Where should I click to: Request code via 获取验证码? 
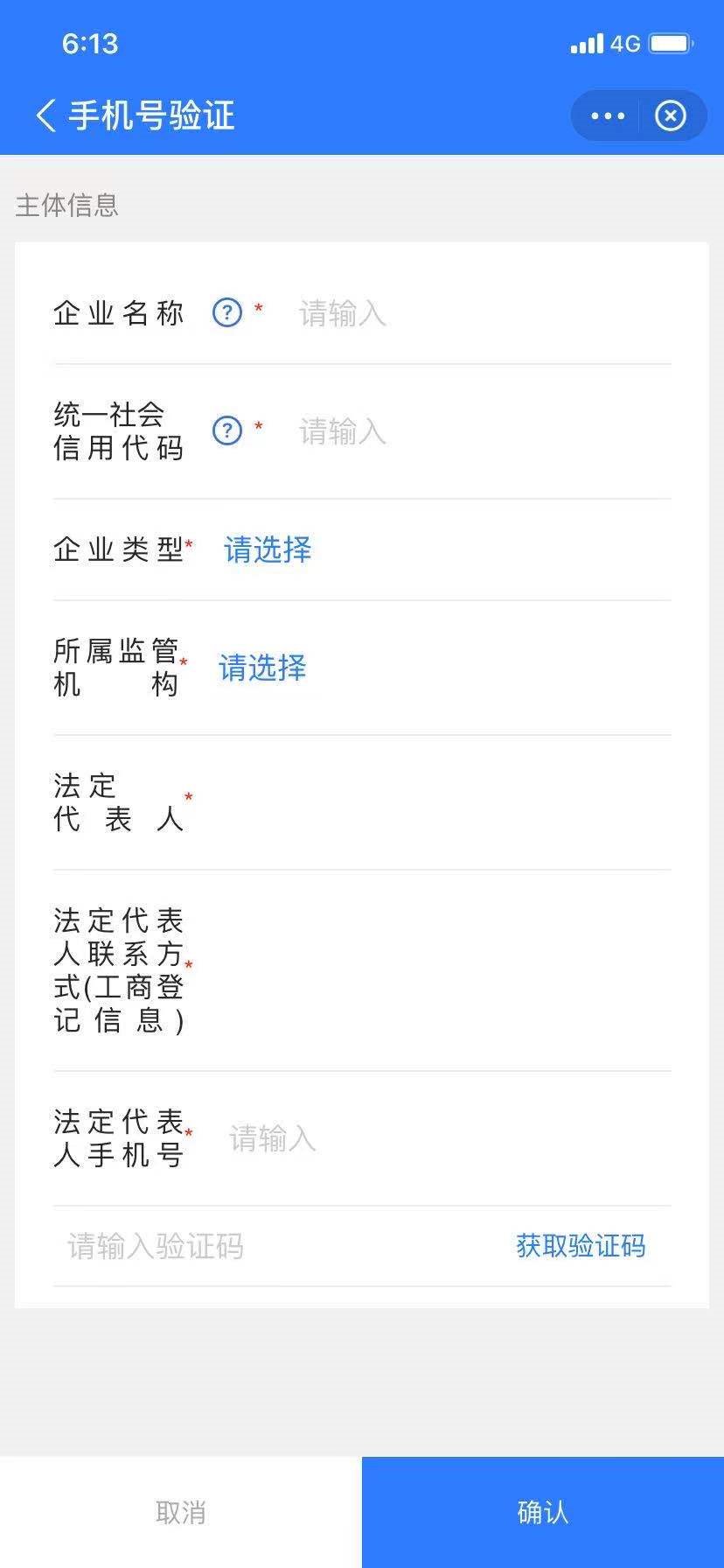pos(581,1246)
